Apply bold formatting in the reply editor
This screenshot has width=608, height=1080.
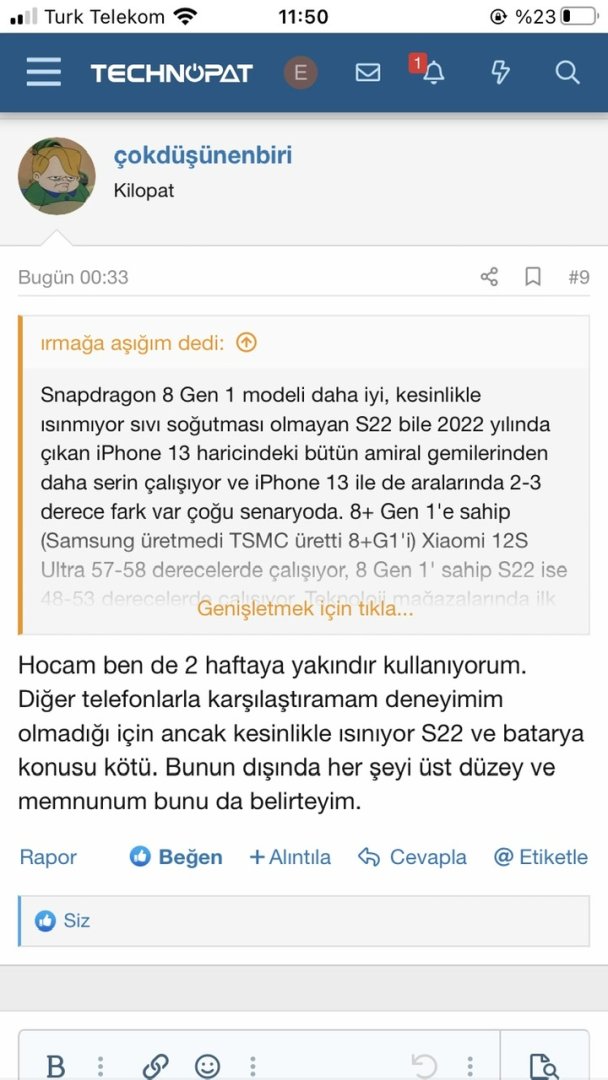click(x=56, y=1066)
